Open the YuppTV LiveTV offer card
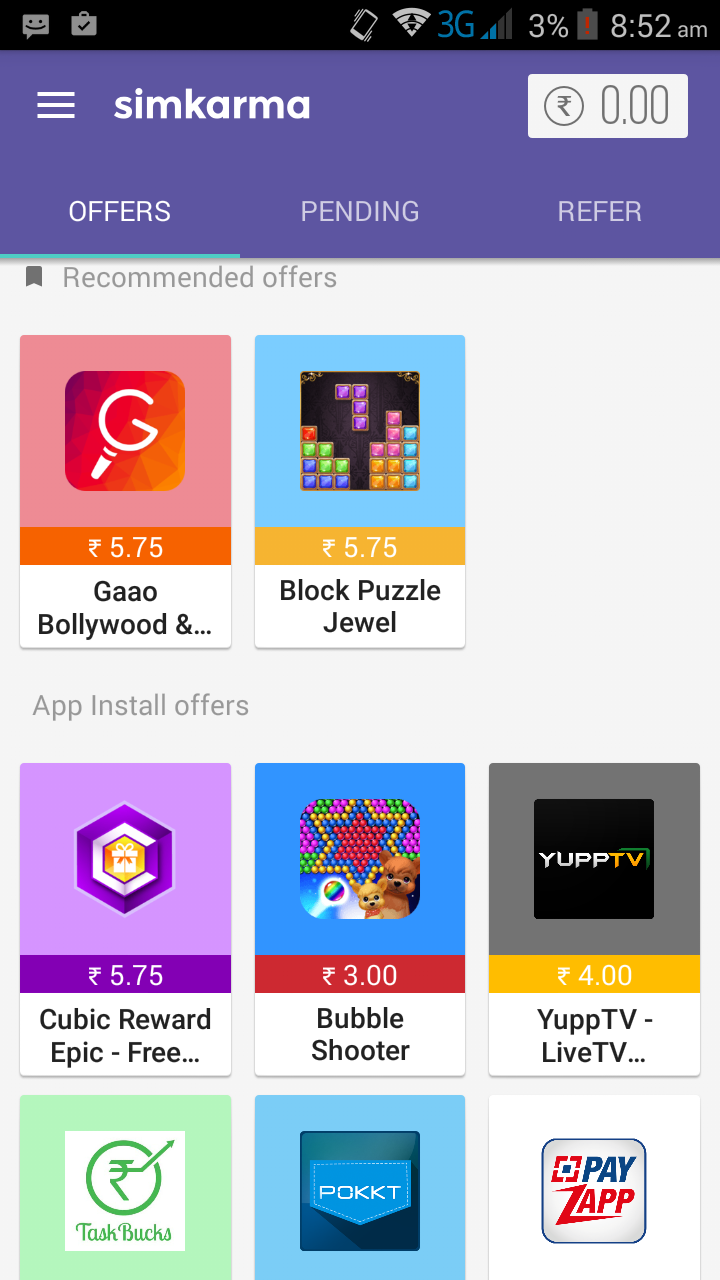720x1280 pixels. tap(594, 918)
